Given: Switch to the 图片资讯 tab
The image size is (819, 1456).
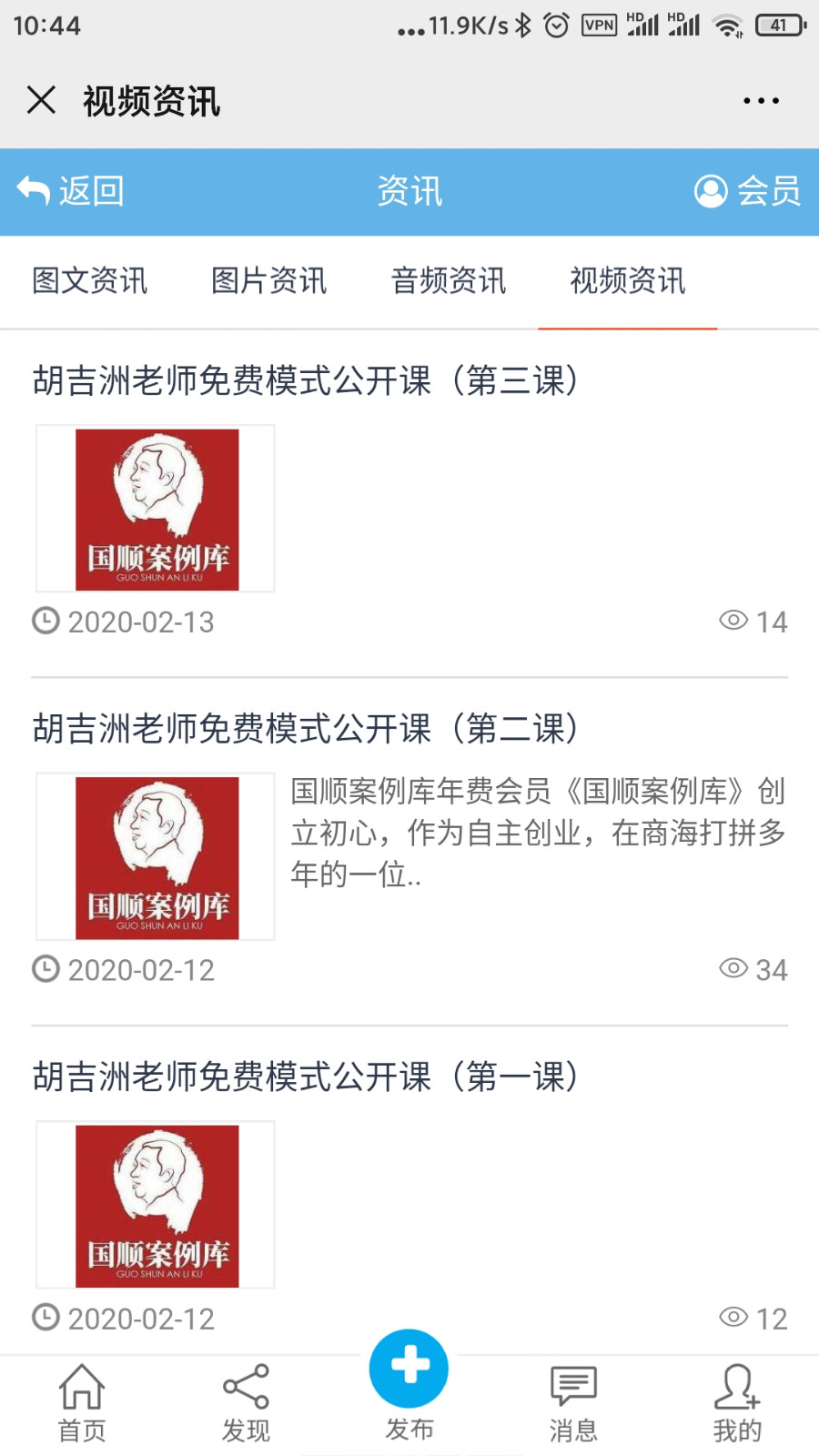Looking at the screenshot, I should [268, 281].
